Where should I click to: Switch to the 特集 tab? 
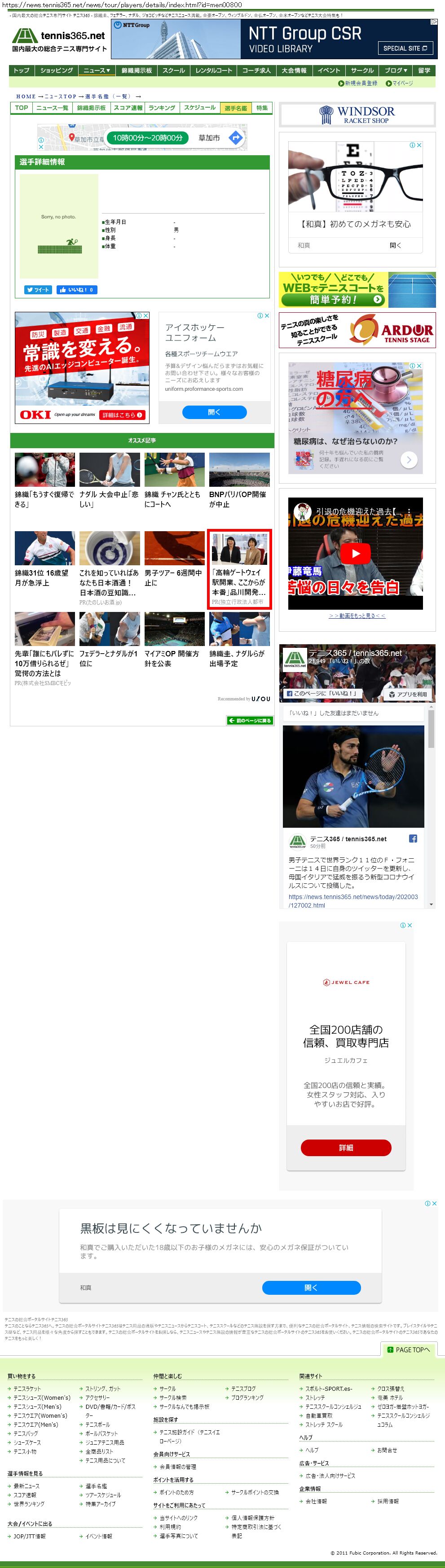tap(262, 109)
